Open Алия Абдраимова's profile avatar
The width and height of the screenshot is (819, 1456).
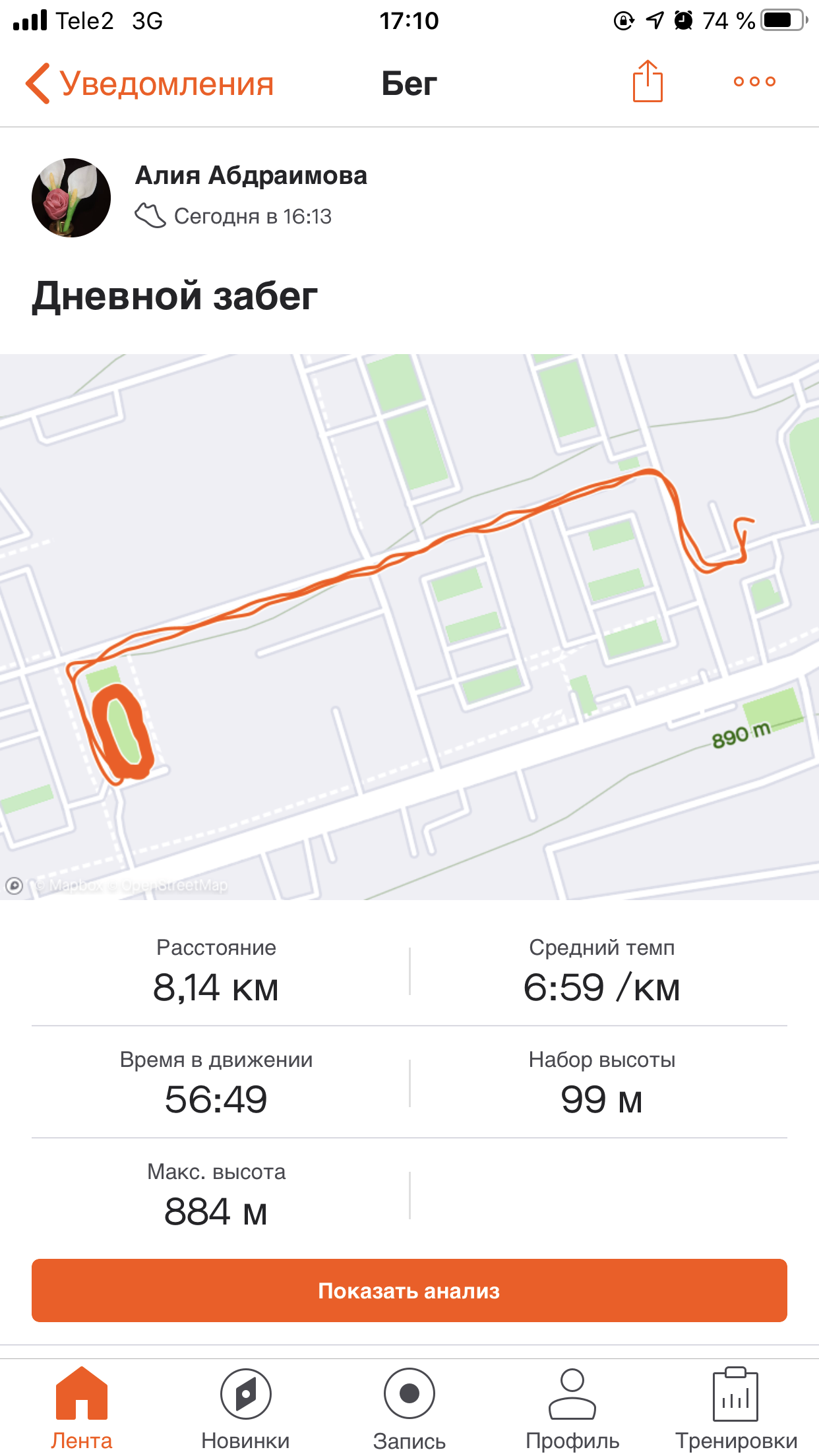71,198
